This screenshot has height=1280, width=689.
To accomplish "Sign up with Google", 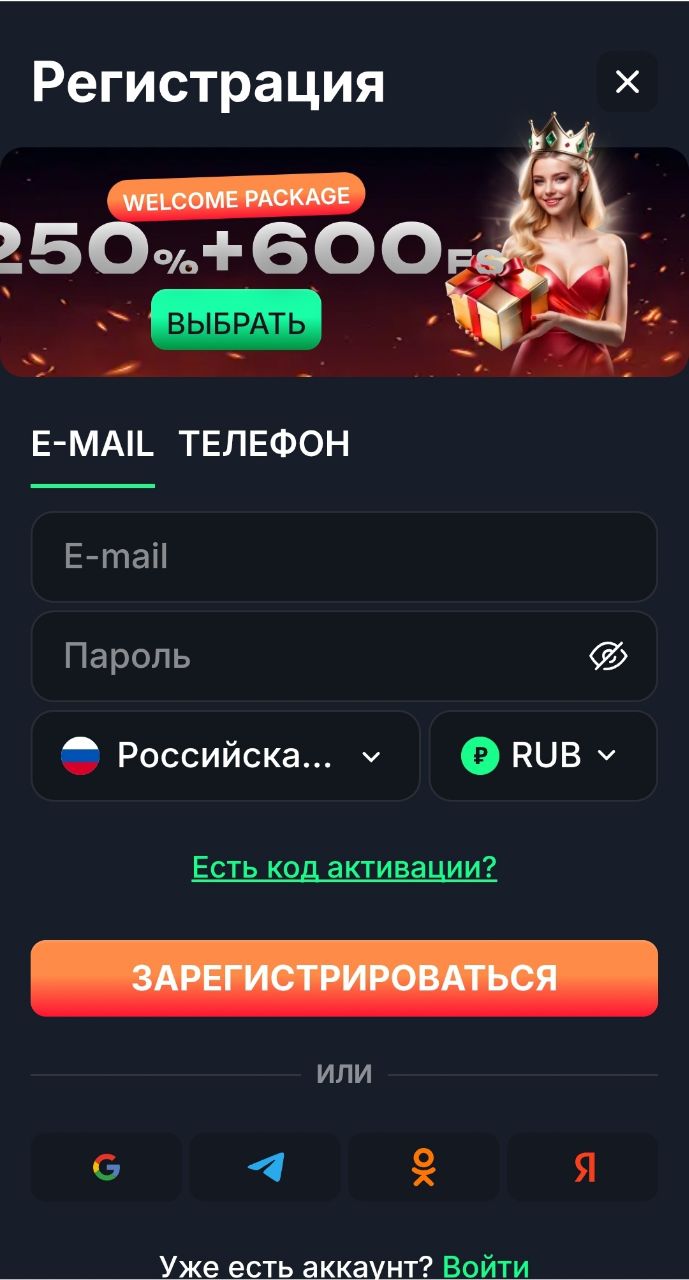I will [x=106, y=1167].
